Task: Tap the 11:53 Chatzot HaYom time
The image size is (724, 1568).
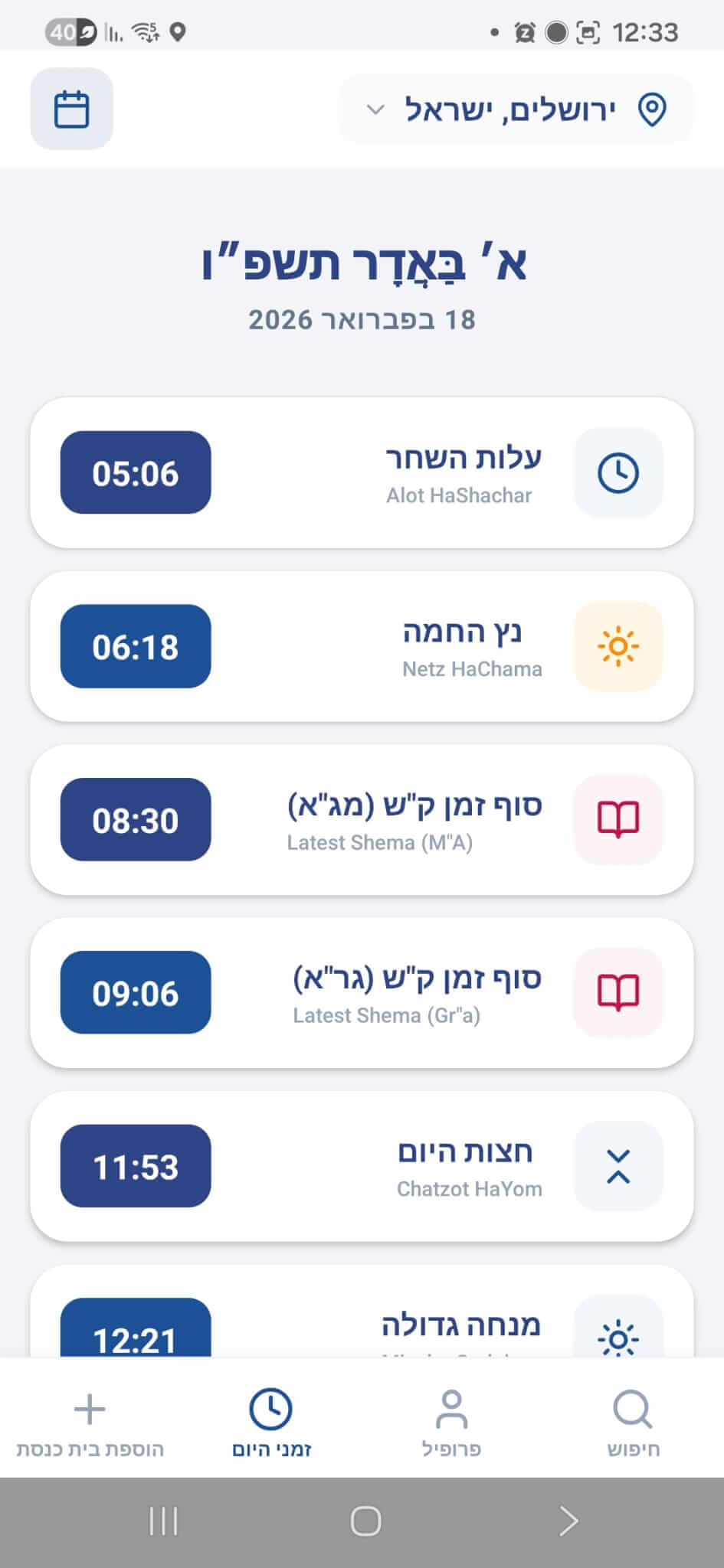Action: point(134,1165)
